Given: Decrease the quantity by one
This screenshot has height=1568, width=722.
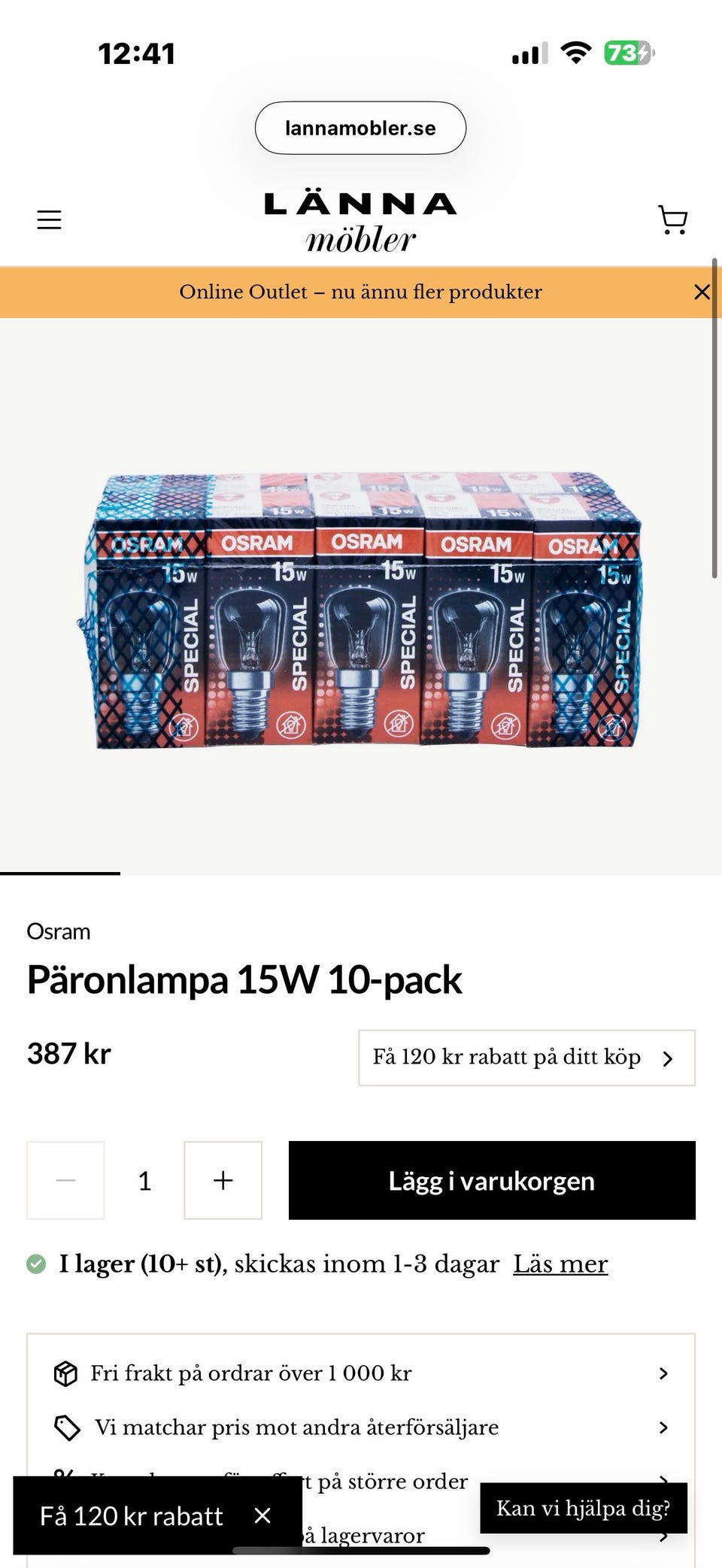Looking at the screenshot, I should tap(65, 1180).
